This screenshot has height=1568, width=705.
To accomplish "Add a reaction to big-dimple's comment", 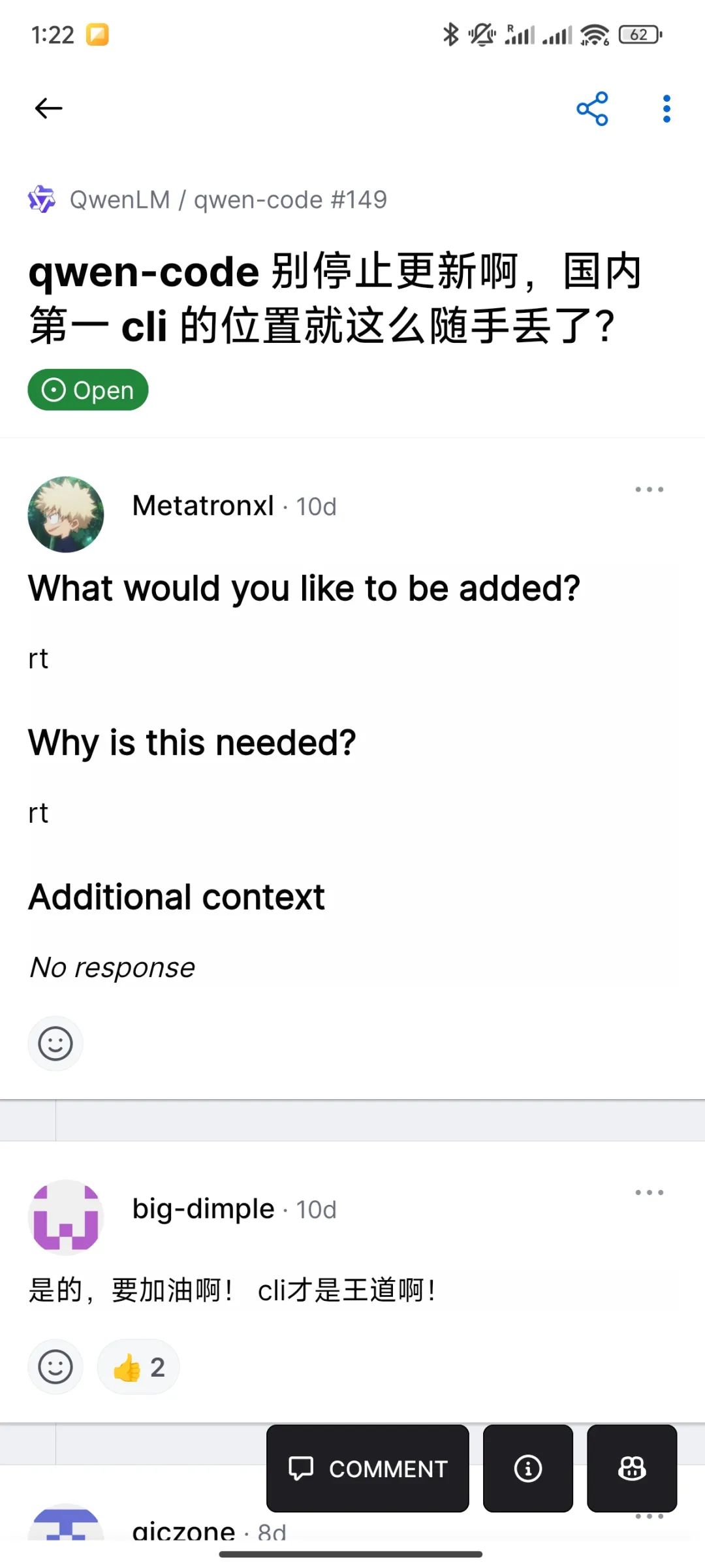I will [x=55, y=1366].
